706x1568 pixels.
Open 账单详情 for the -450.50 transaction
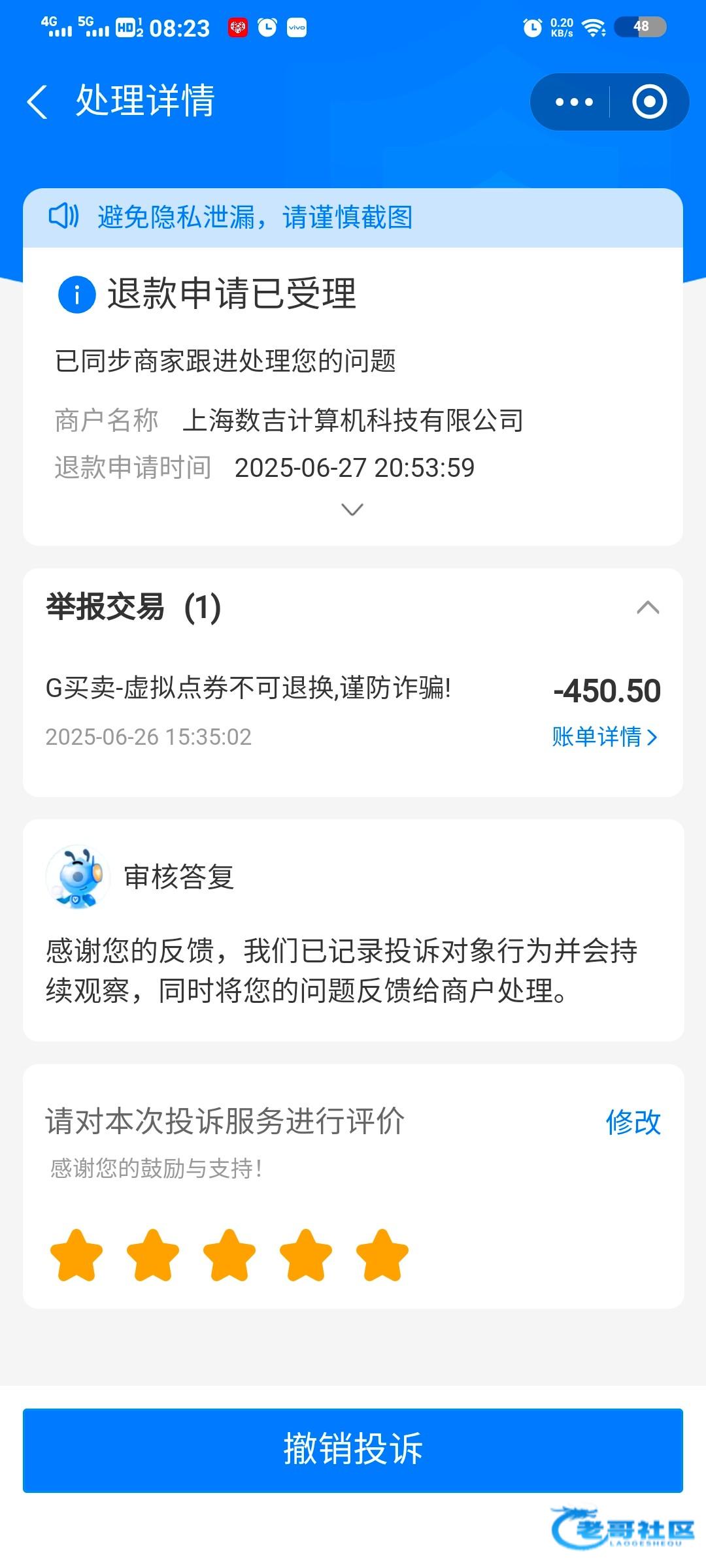pos(604,737)
